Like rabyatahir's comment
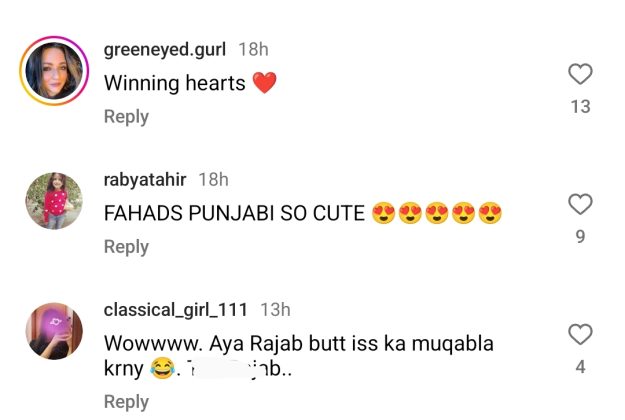This screenshot has height=420, width=625. click(580, 204)
